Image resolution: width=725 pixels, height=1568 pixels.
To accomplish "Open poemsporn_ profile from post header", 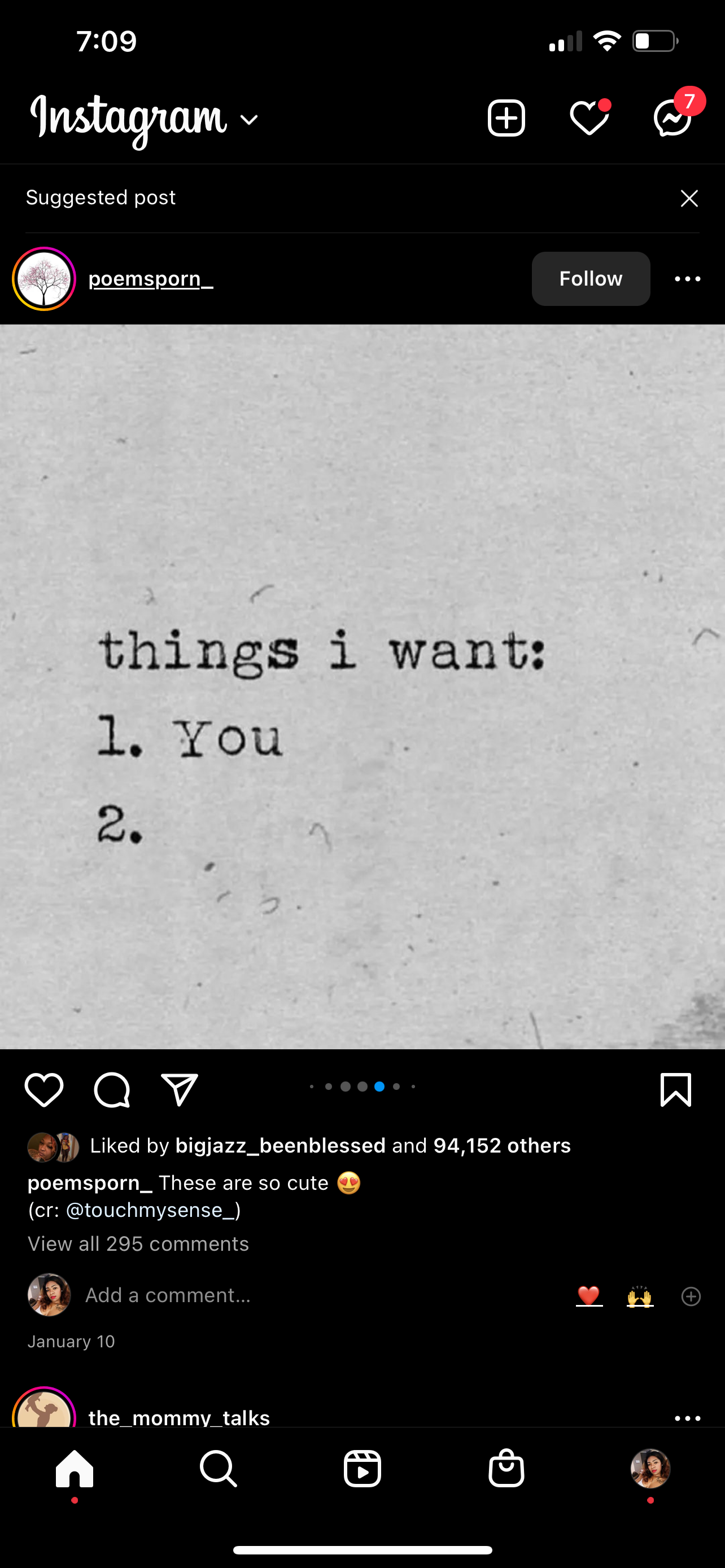I will (150, 279).
